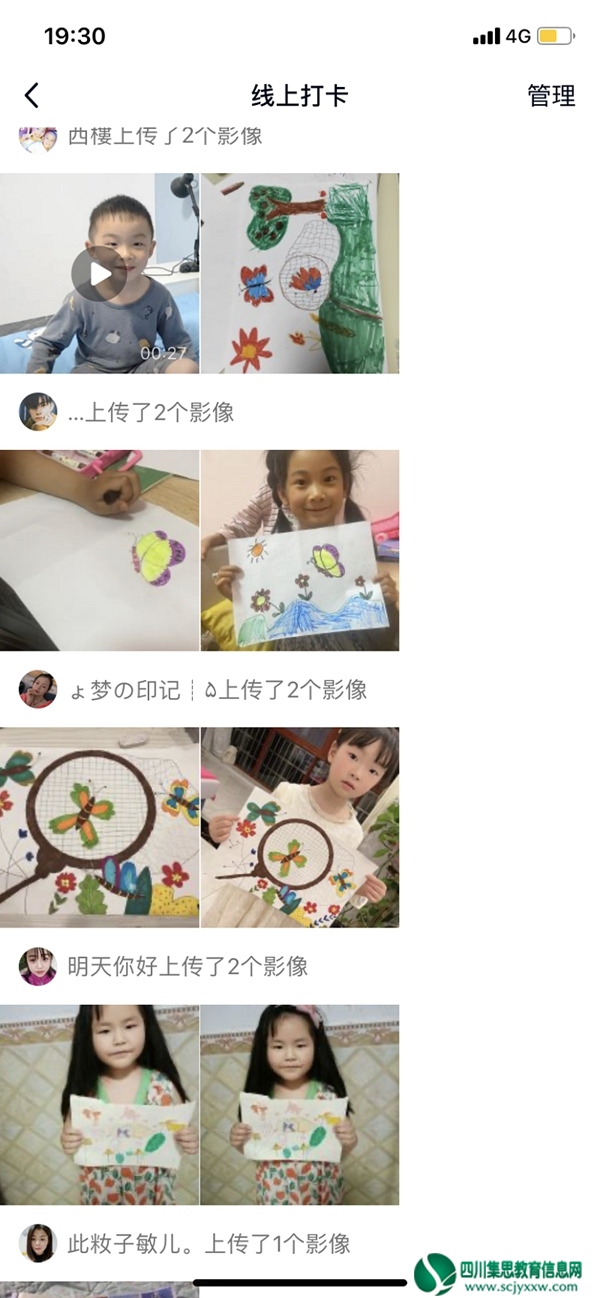The height and width of the screenshot is (1298, 600).
Task: Open the girl holding a flower drawing photo
Action: (x=300, y=550)
